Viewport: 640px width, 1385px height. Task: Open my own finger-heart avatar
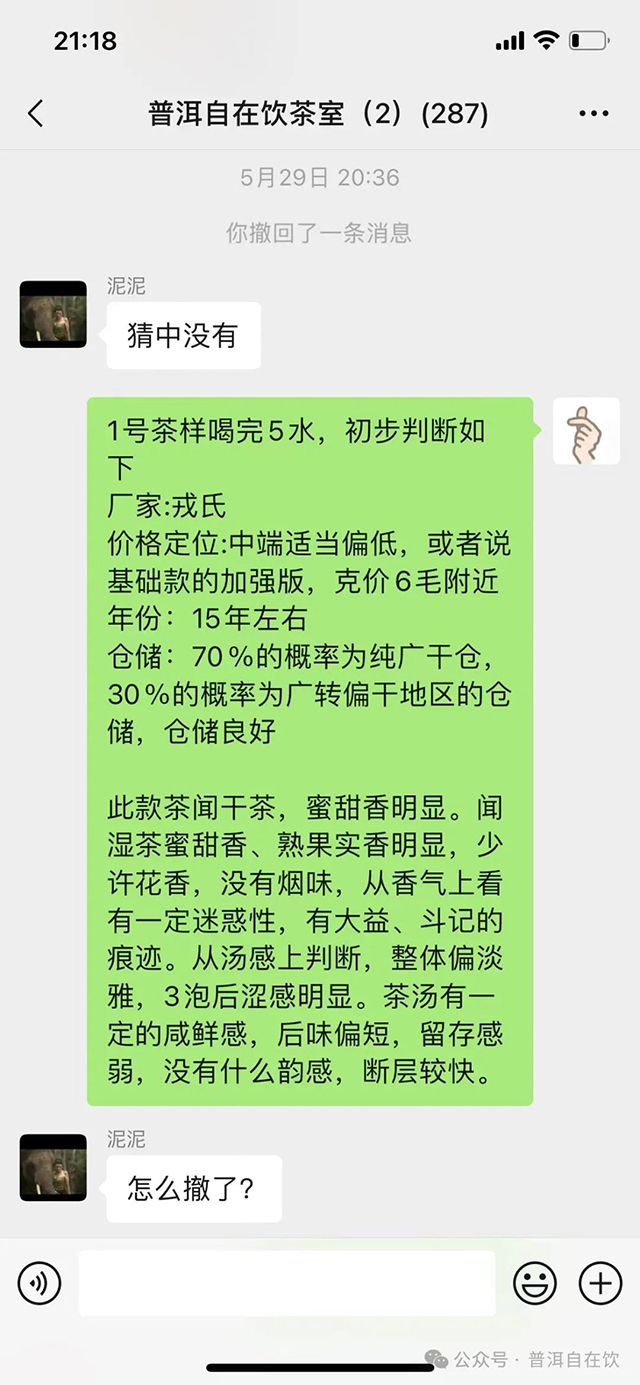click(587, 431)
